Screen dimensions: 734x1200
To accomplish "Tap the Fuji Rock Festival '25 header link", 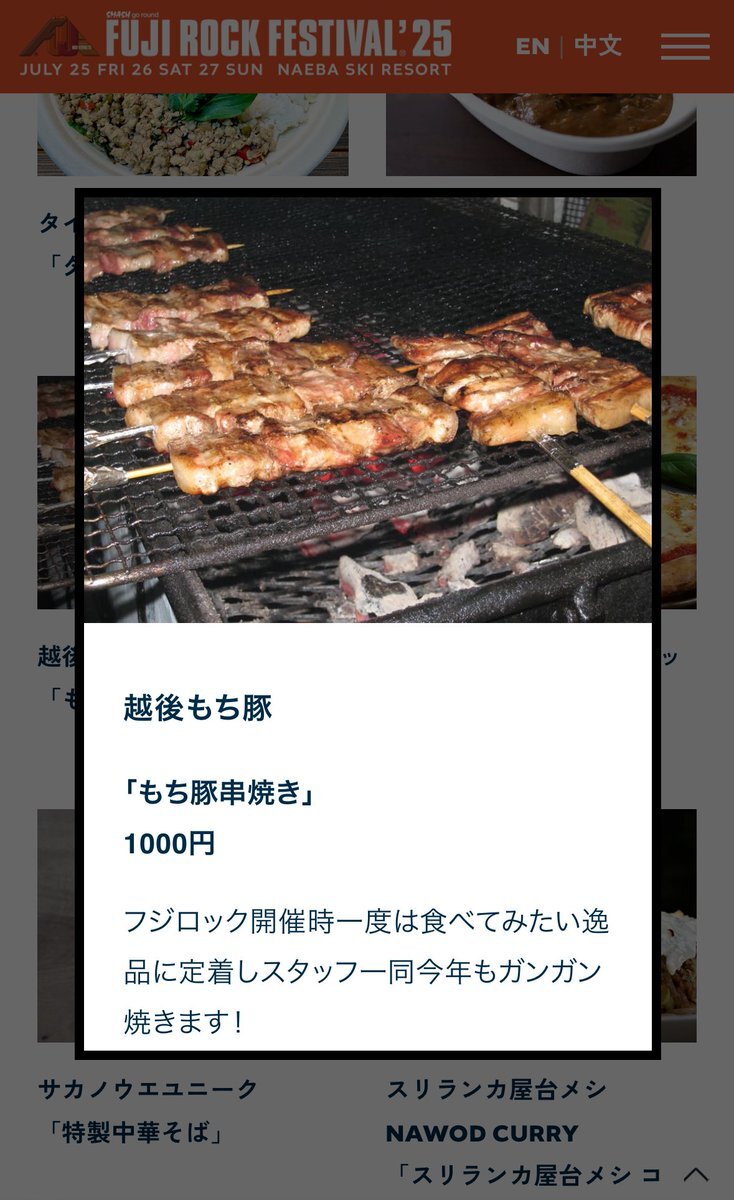I will click(x=236, y=46).
